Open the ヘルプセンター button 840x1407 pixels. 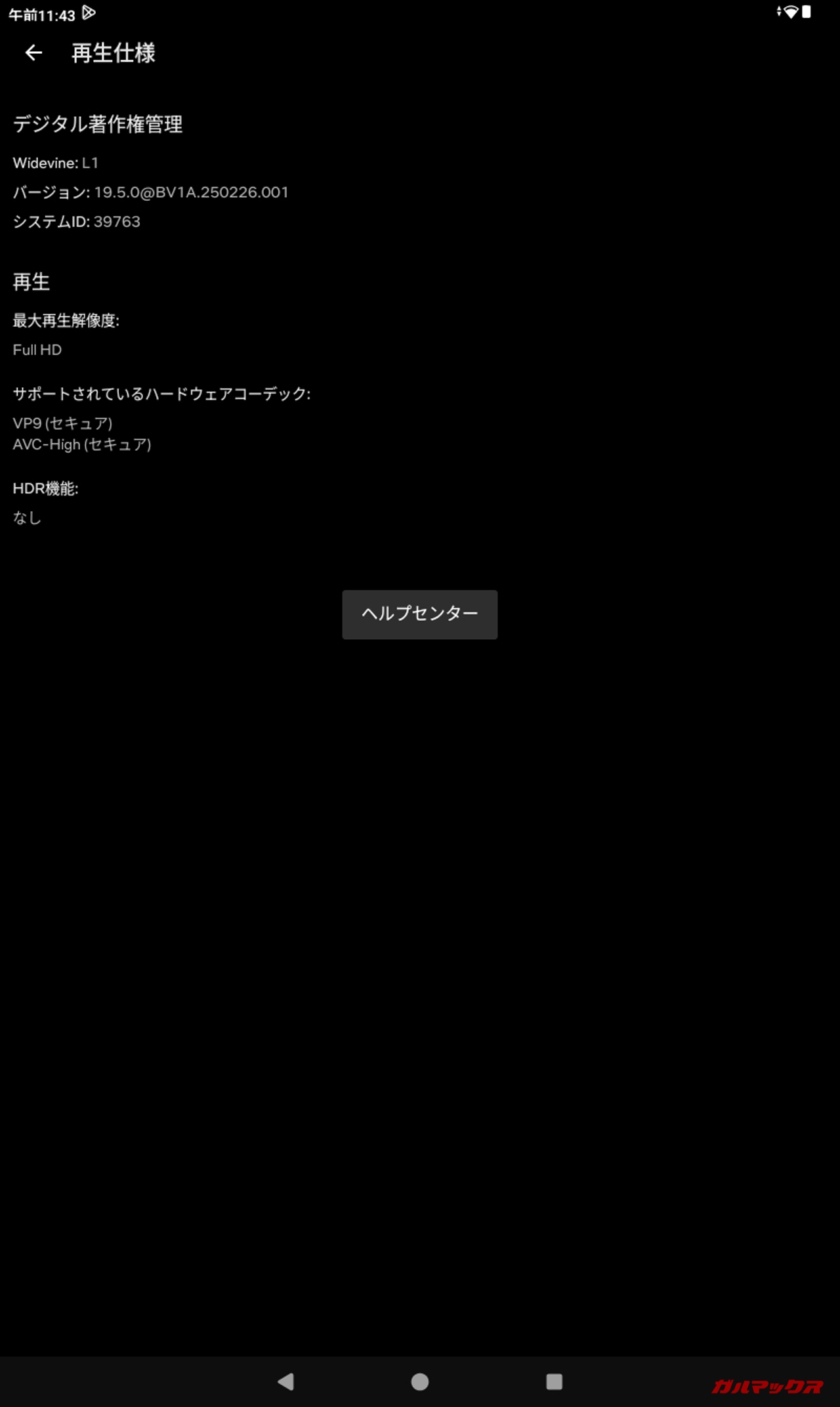point(419,614)
